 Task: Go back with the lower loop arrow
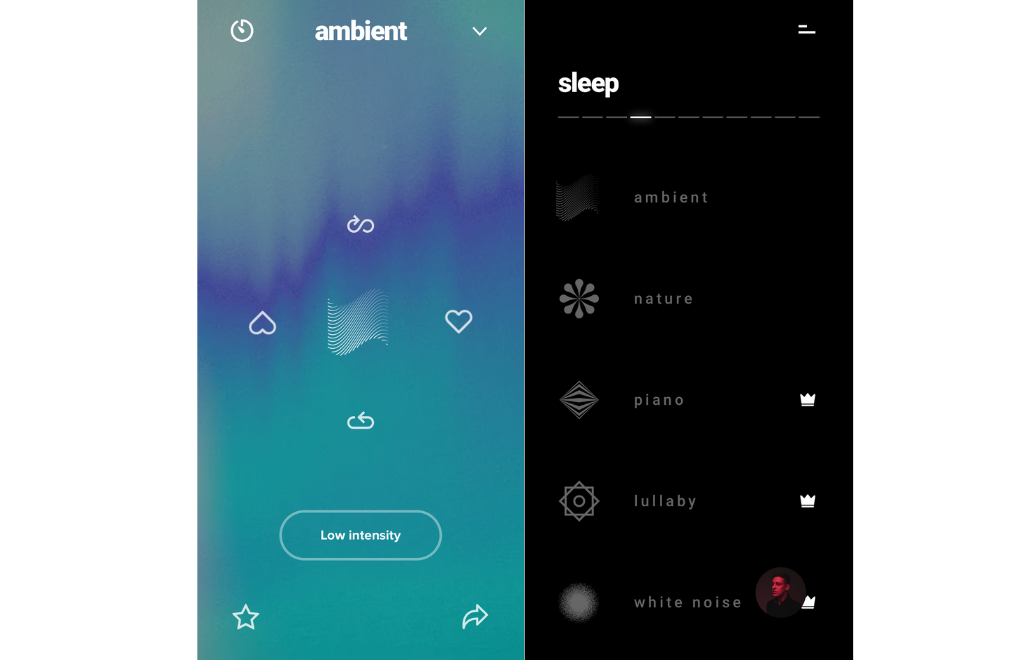pos(360,421)
